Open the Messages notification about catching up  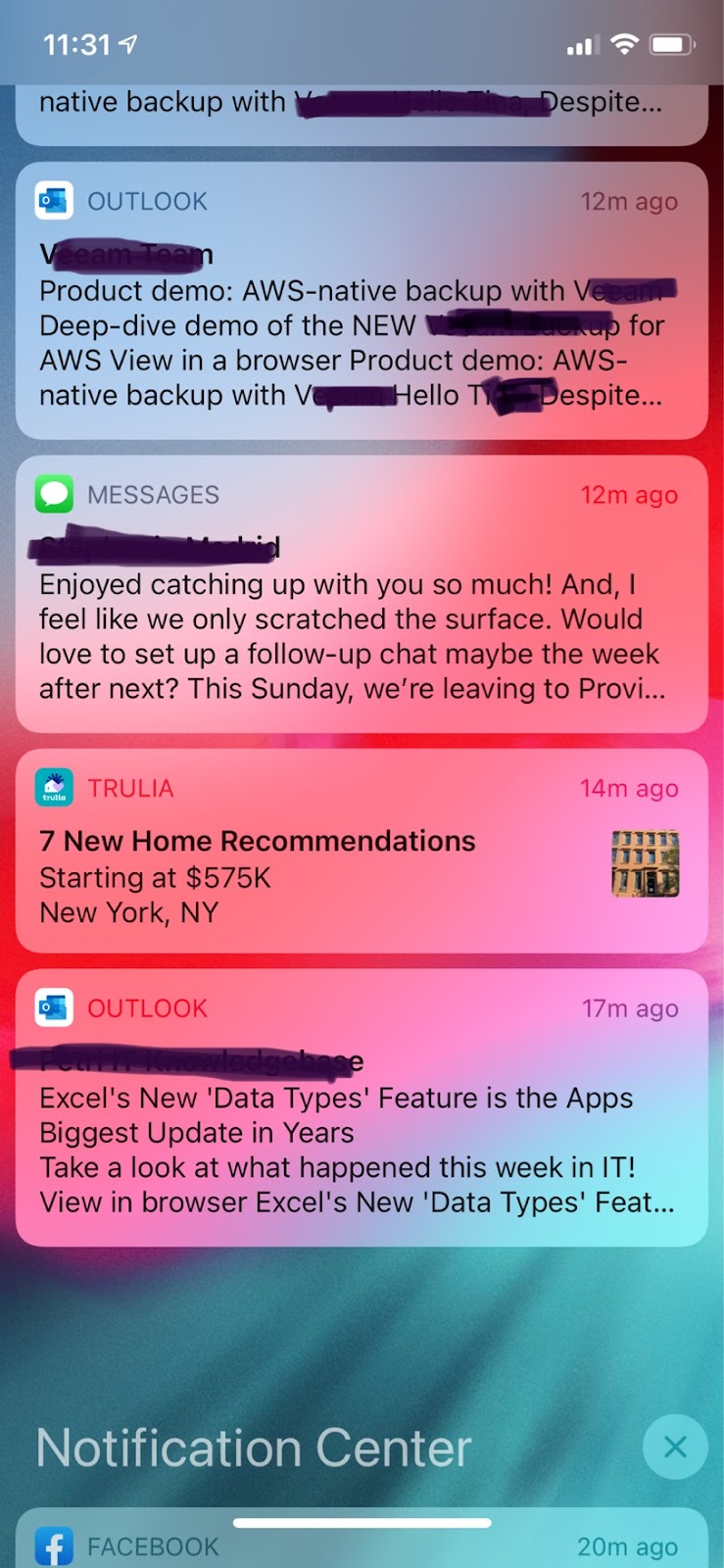[x=361, y=619]
